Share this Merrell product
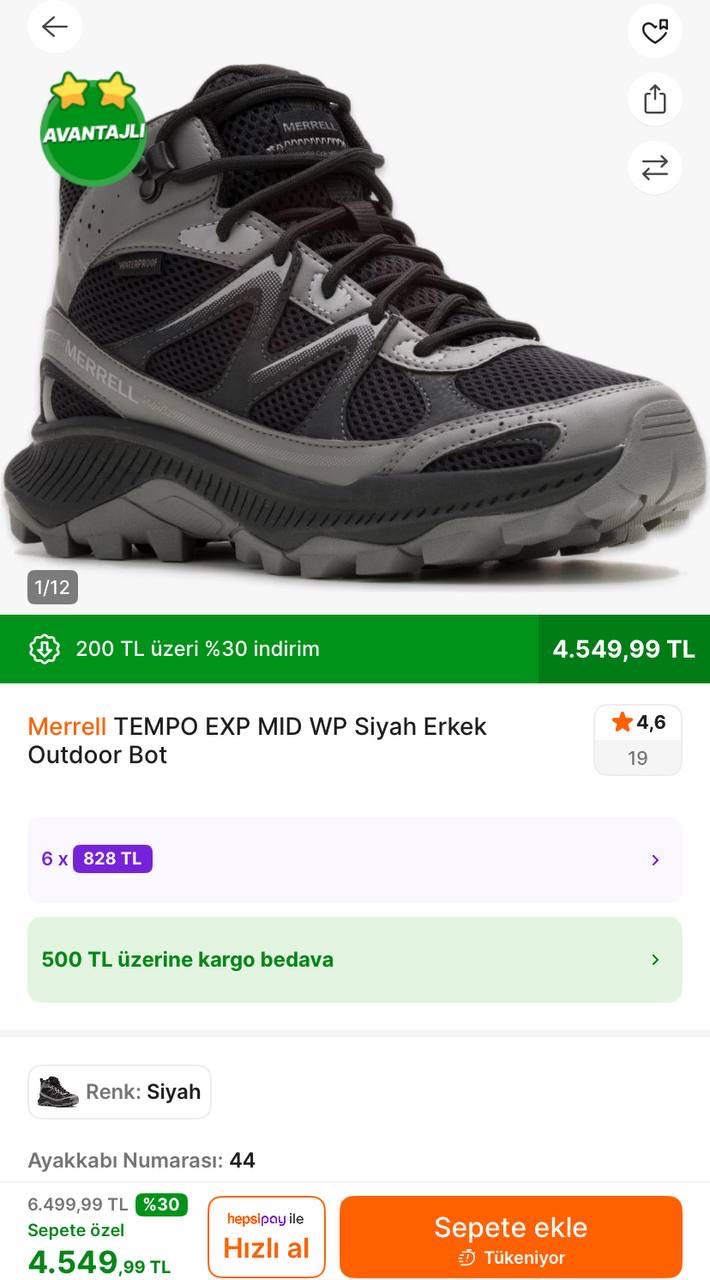Screen dimensions: 710x1280 click(654, 99)
